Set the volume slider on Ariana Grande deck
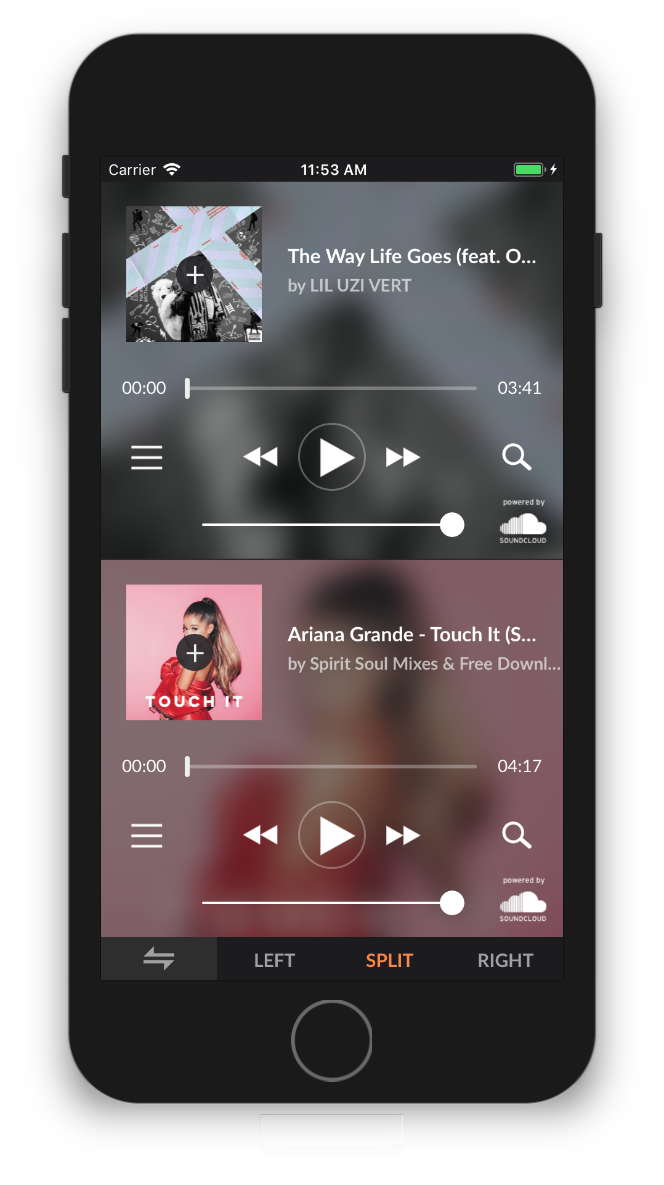This screenshot has height=1185, width=664. (x=452, y=903)
